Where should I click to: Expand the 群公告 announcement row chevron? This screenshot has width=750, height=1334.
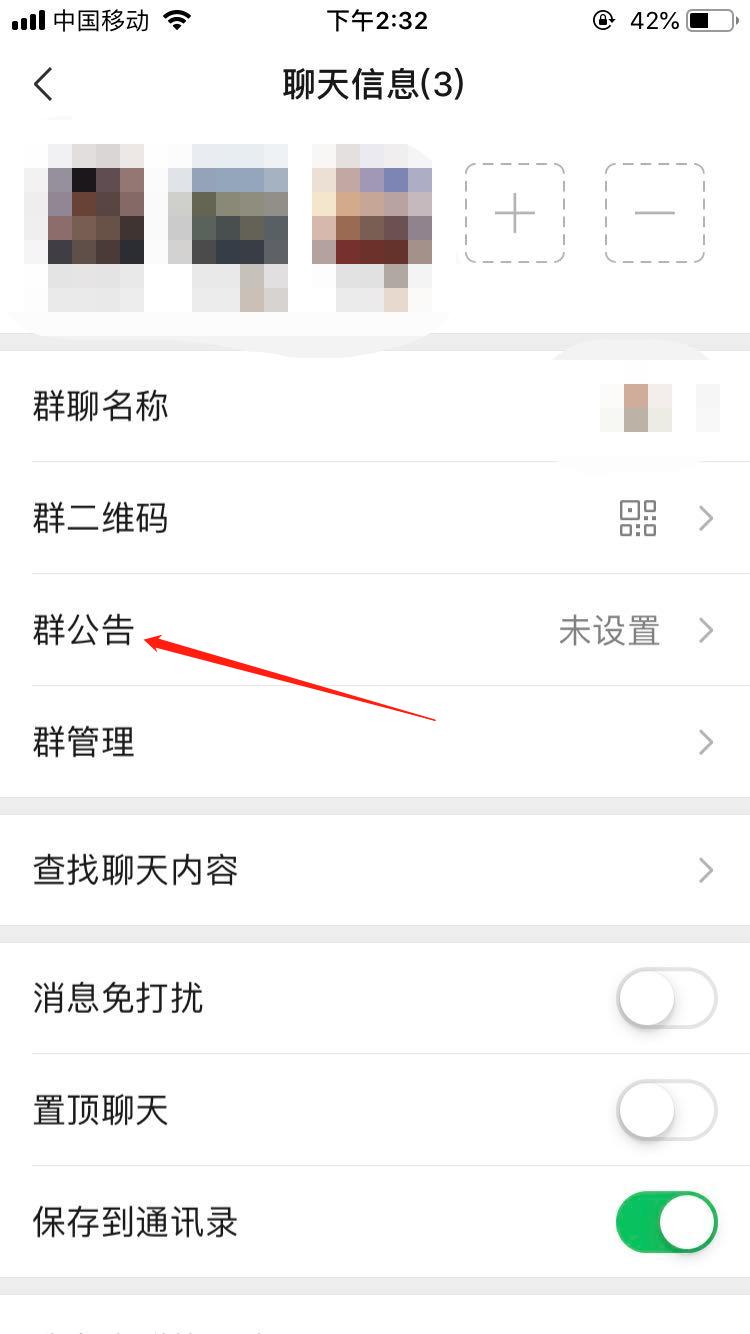[x=707, y=630]
